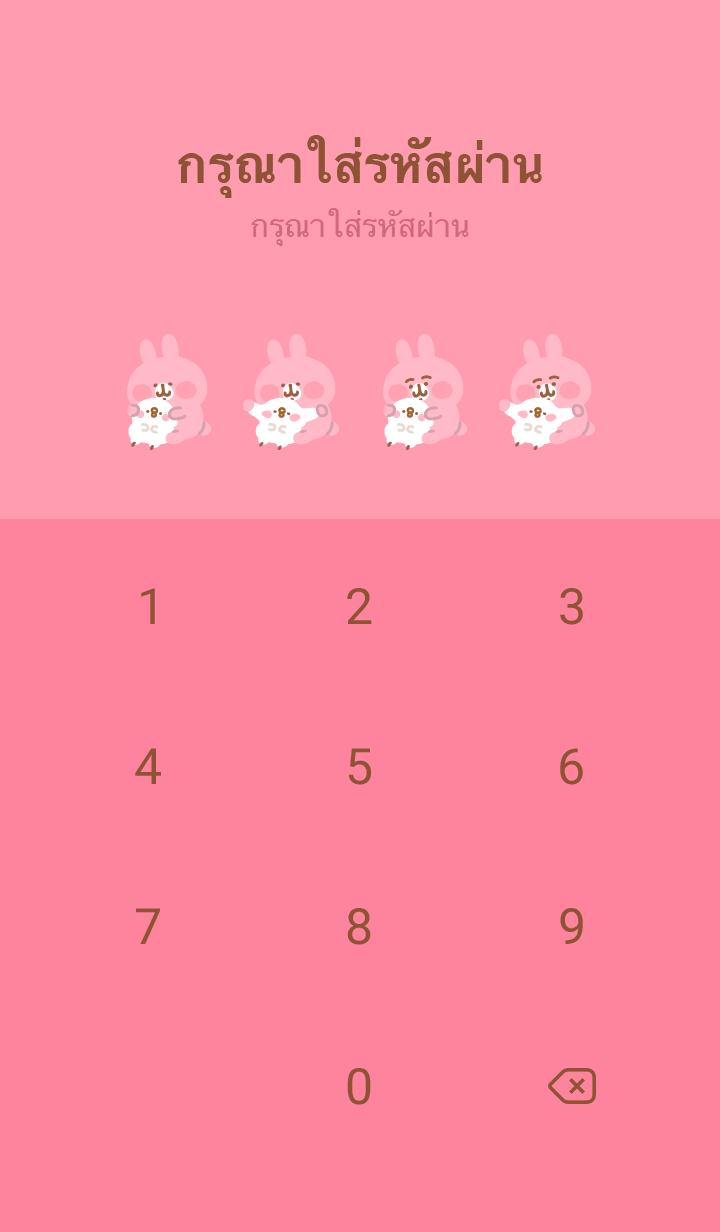This screenshot has height=1232, width=720.
Task: Tap number 6 on the keypad
Action: coord(571,767)
